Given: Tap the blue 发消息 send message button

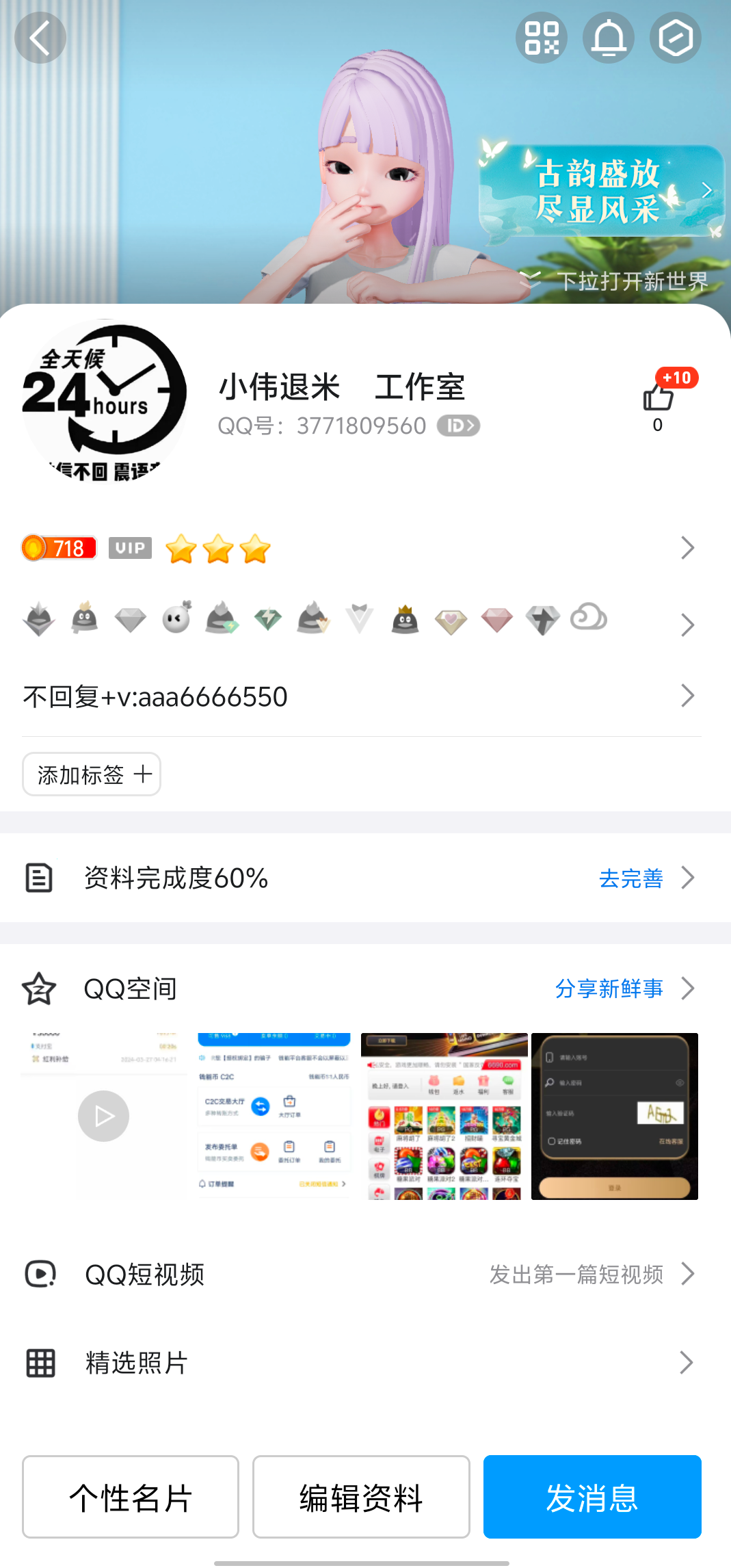Looking at the screenshot, I should point(592,1496).
